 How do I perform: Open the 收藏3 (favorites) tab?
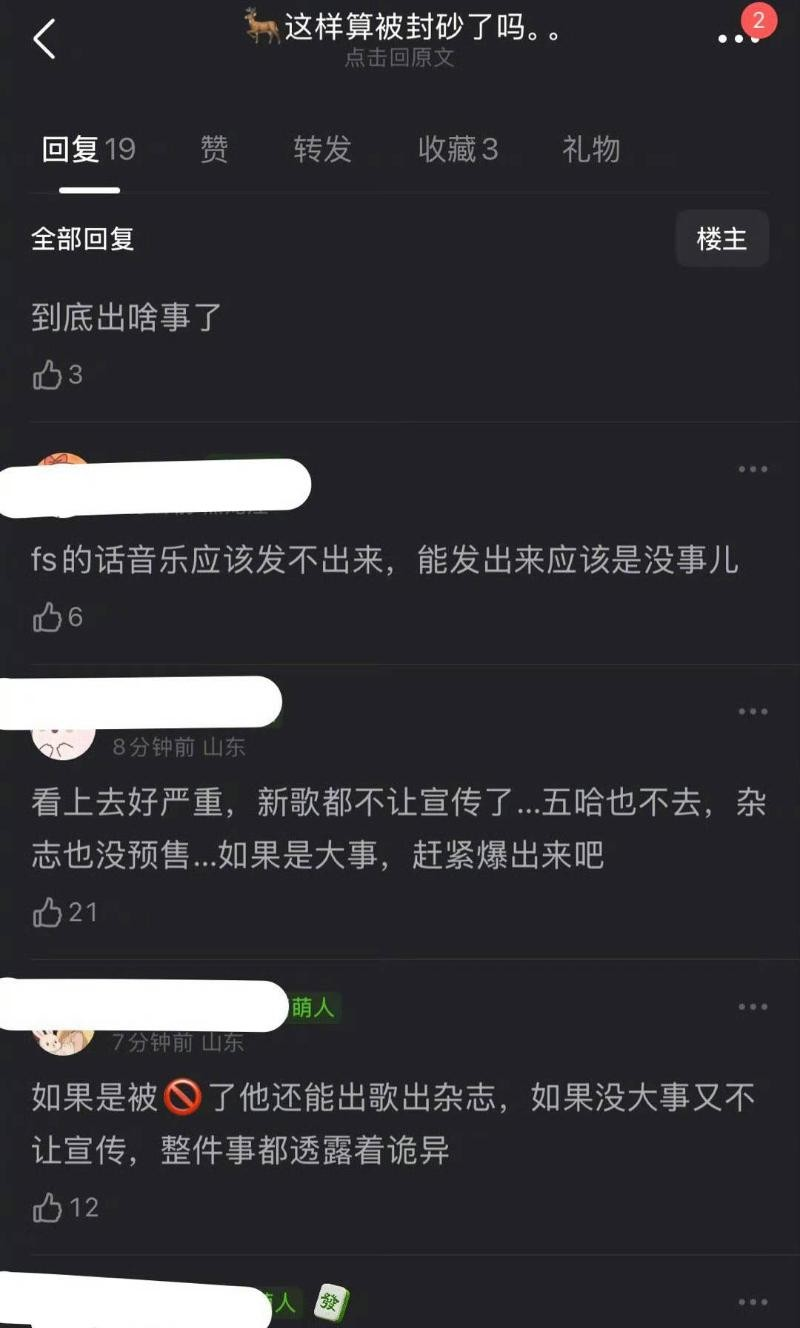[458, 149]
